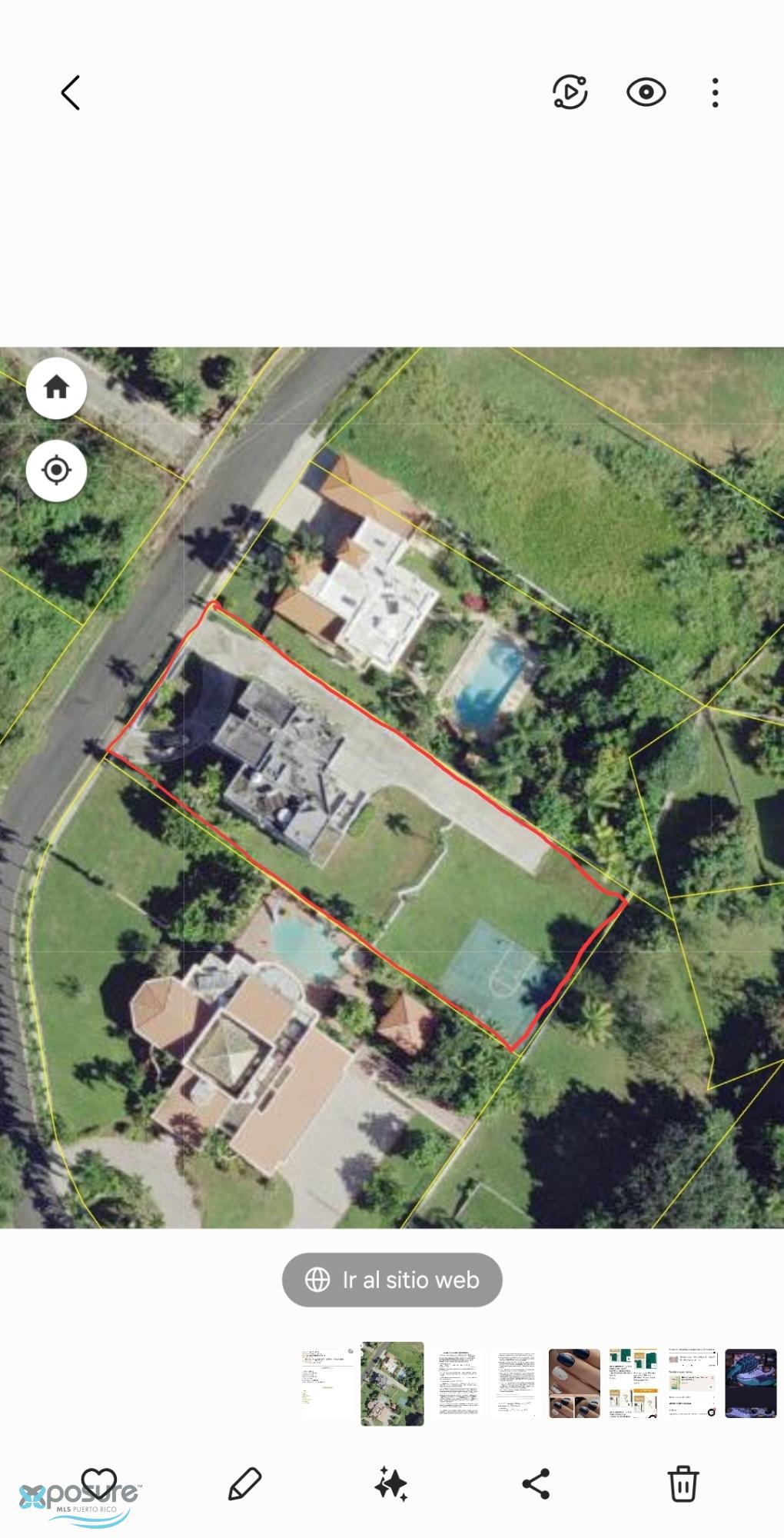Tap the Ir al sitio web button
Viewport: 784px width, 1538px height.
coord(392,1280)
